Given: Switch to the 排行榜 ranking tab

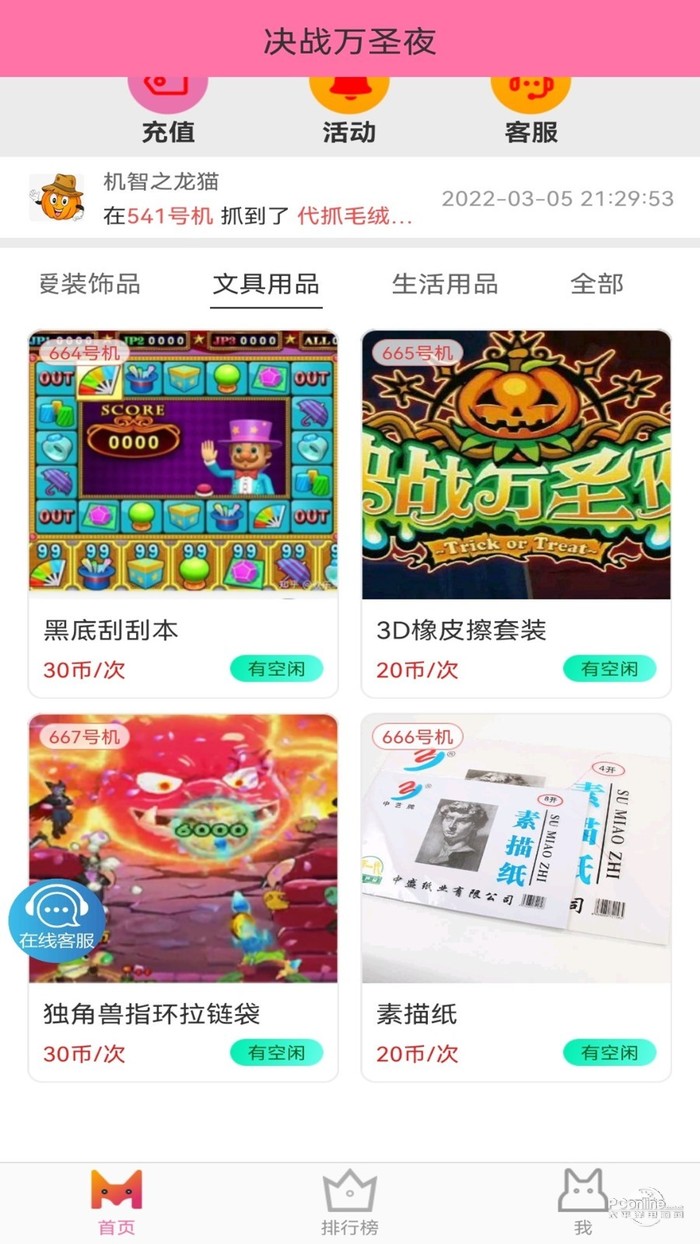Looking at the screenshot, I should pyautogui.click(x=349, y=1203).
